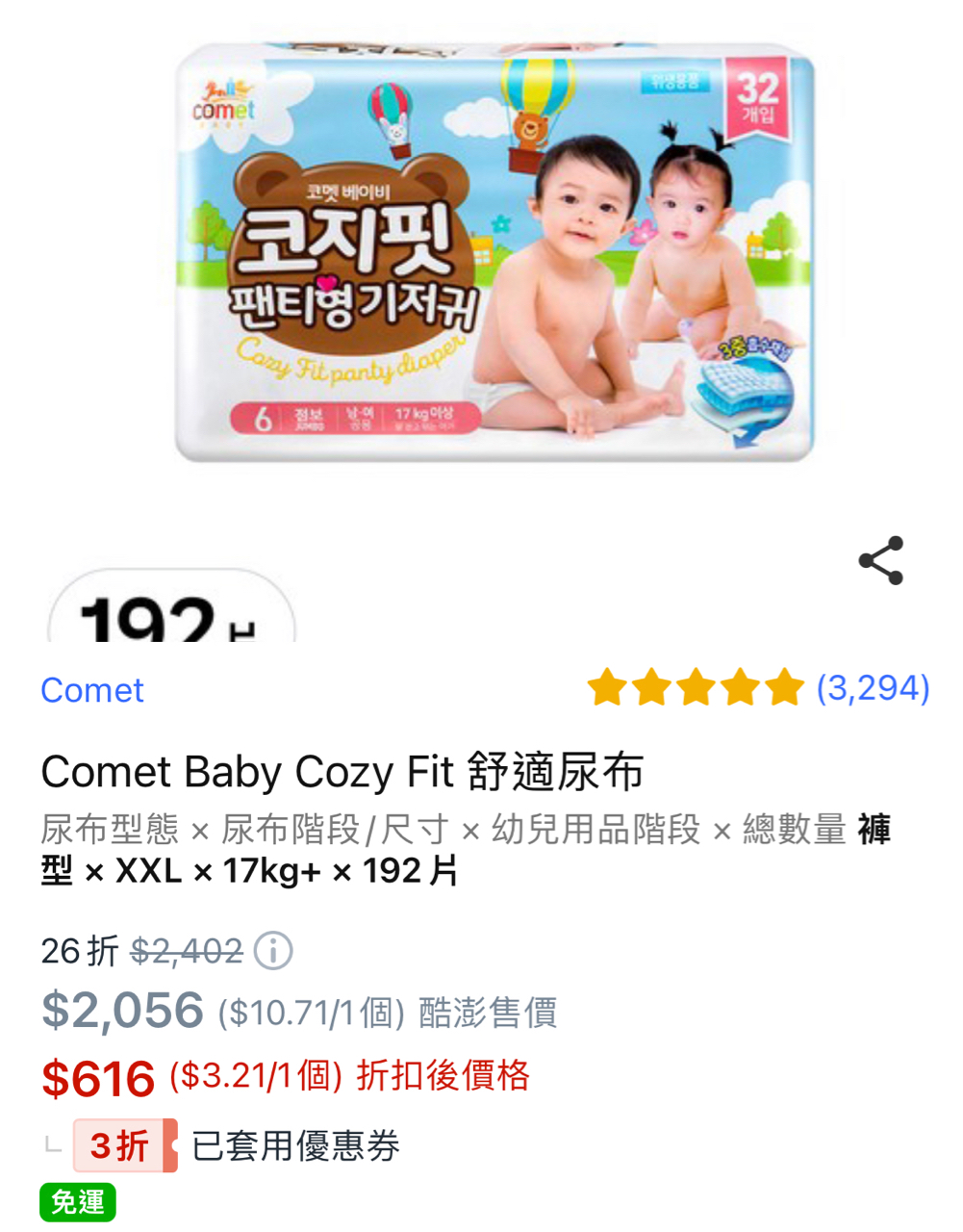963x1232 pixels.
Task: Open the 3,294 customer reviews
Action: (872, 688)
